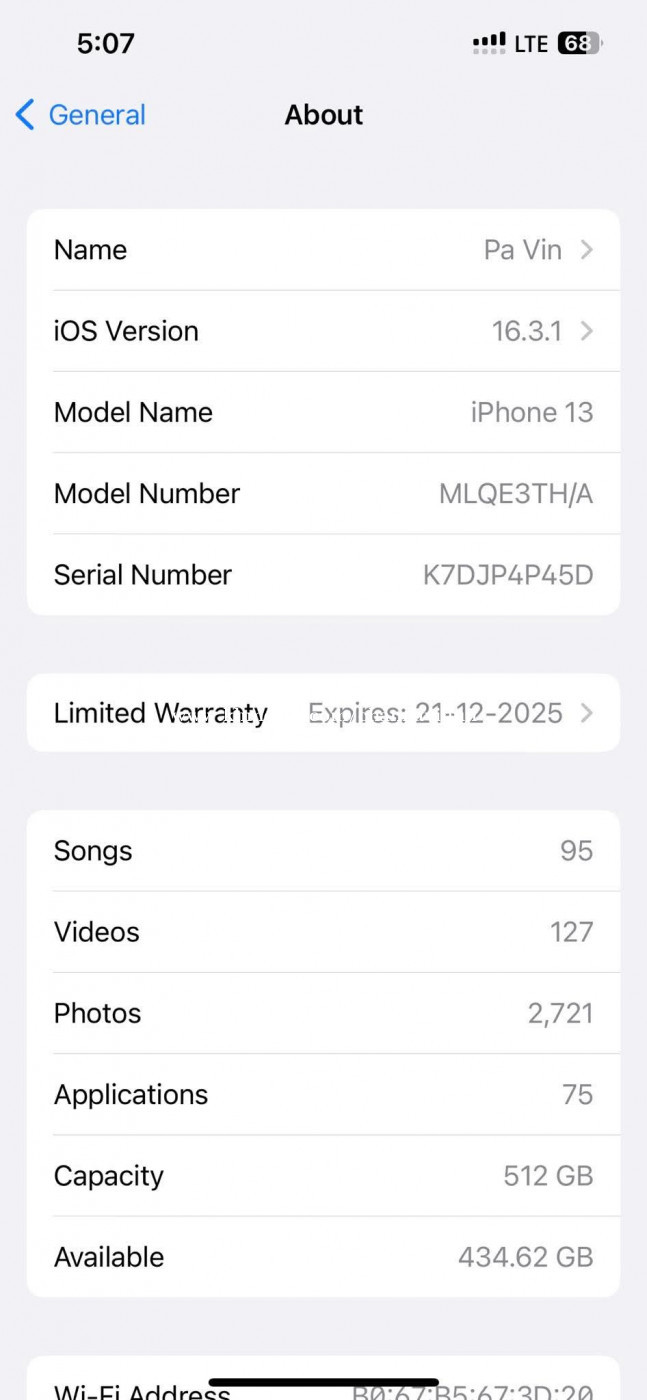Go back to General settings
The image size is (647, 1400).
(x=81, y=115)
